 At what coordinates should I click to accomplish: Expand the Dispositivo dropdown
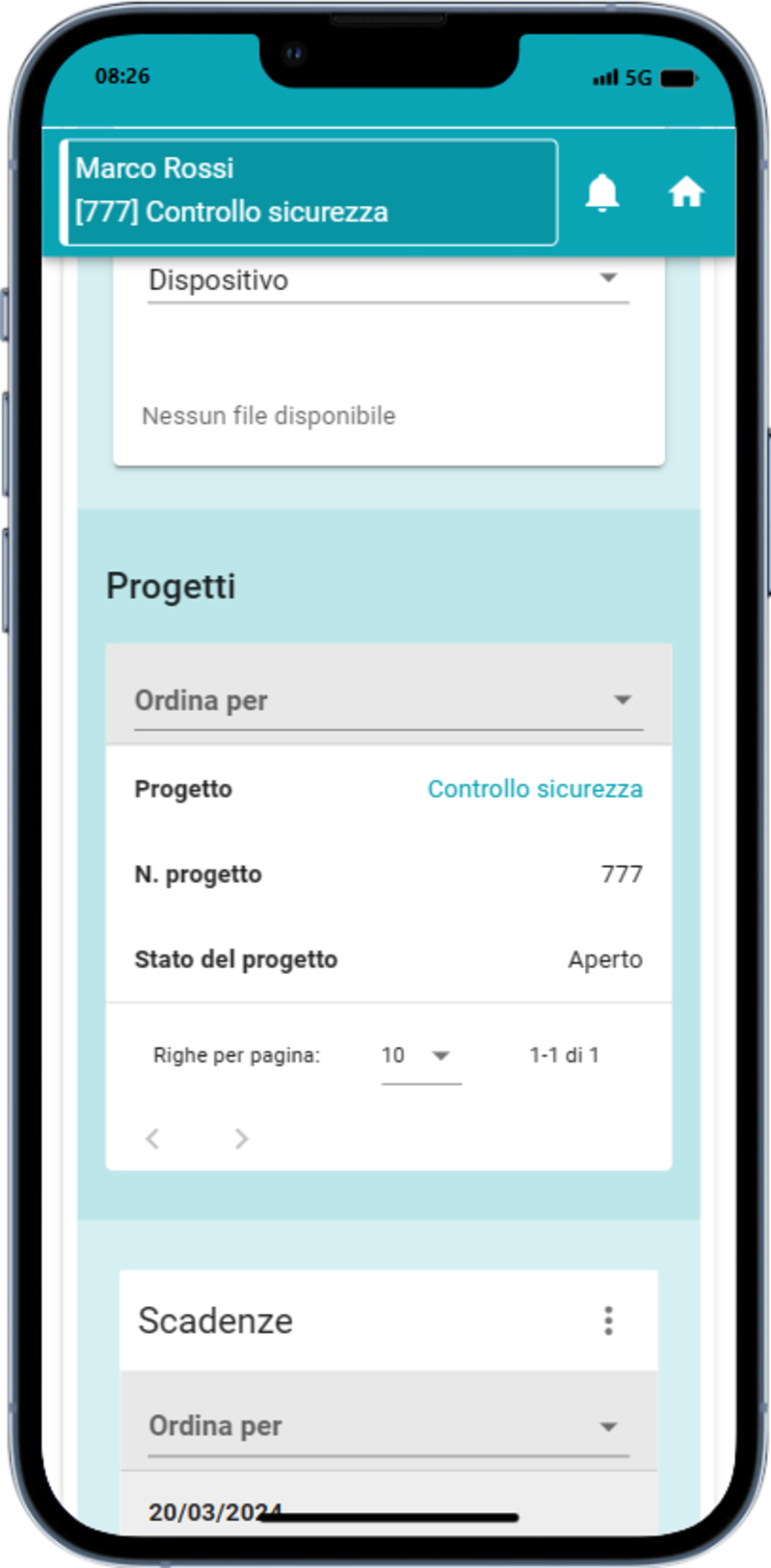(387, 280)
